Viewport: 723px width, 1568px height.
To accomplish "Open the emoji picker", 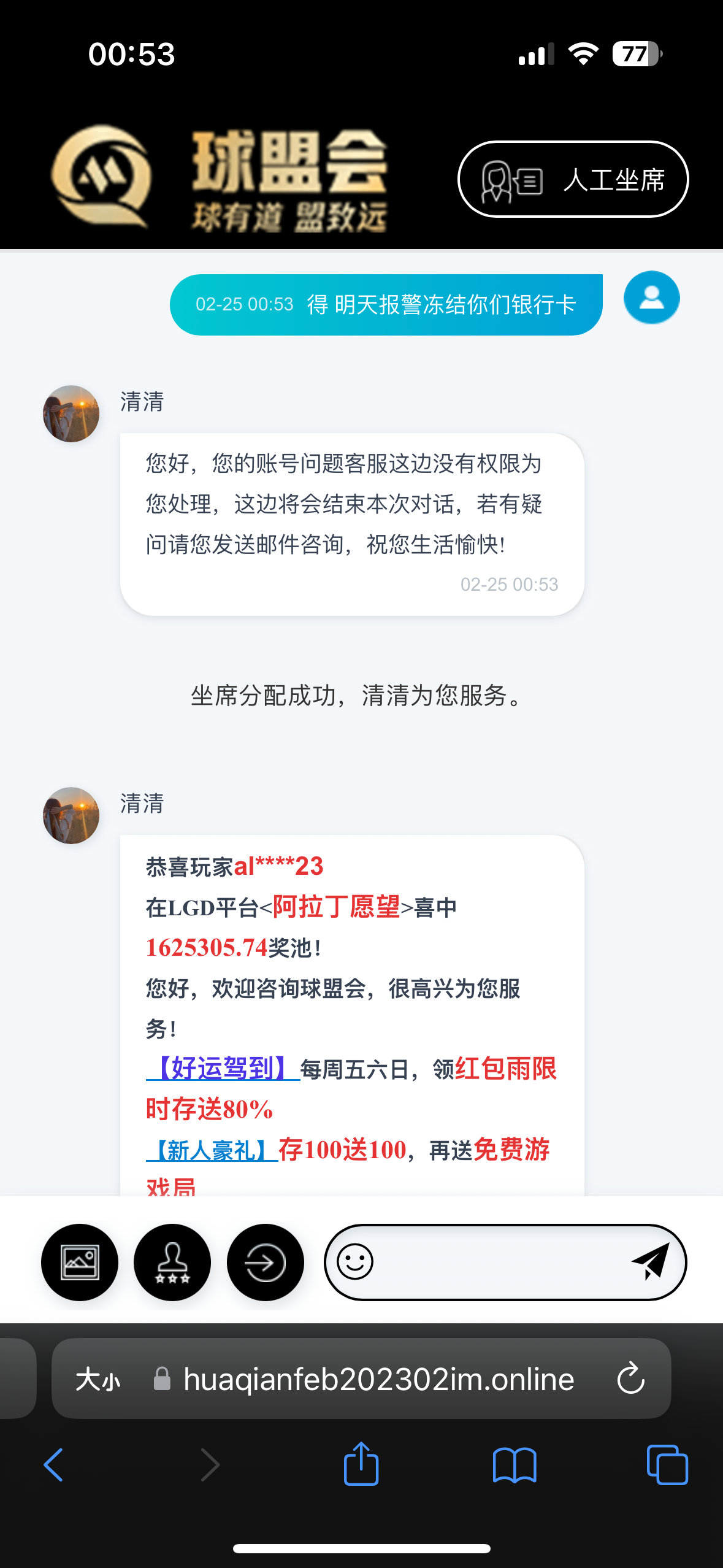I will click(355, 1262).
